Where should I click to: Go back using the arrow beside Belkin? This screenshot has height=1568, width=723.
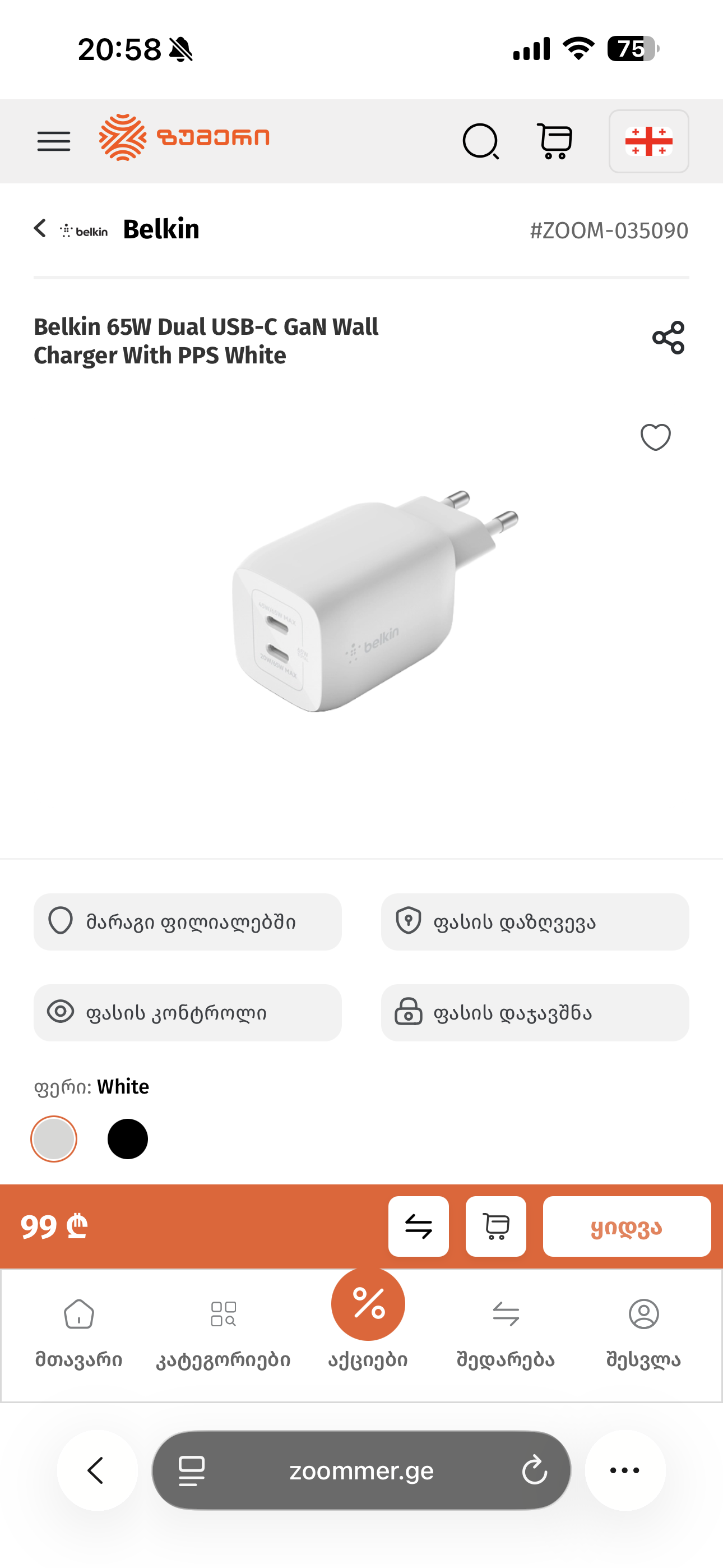(40, 229)
